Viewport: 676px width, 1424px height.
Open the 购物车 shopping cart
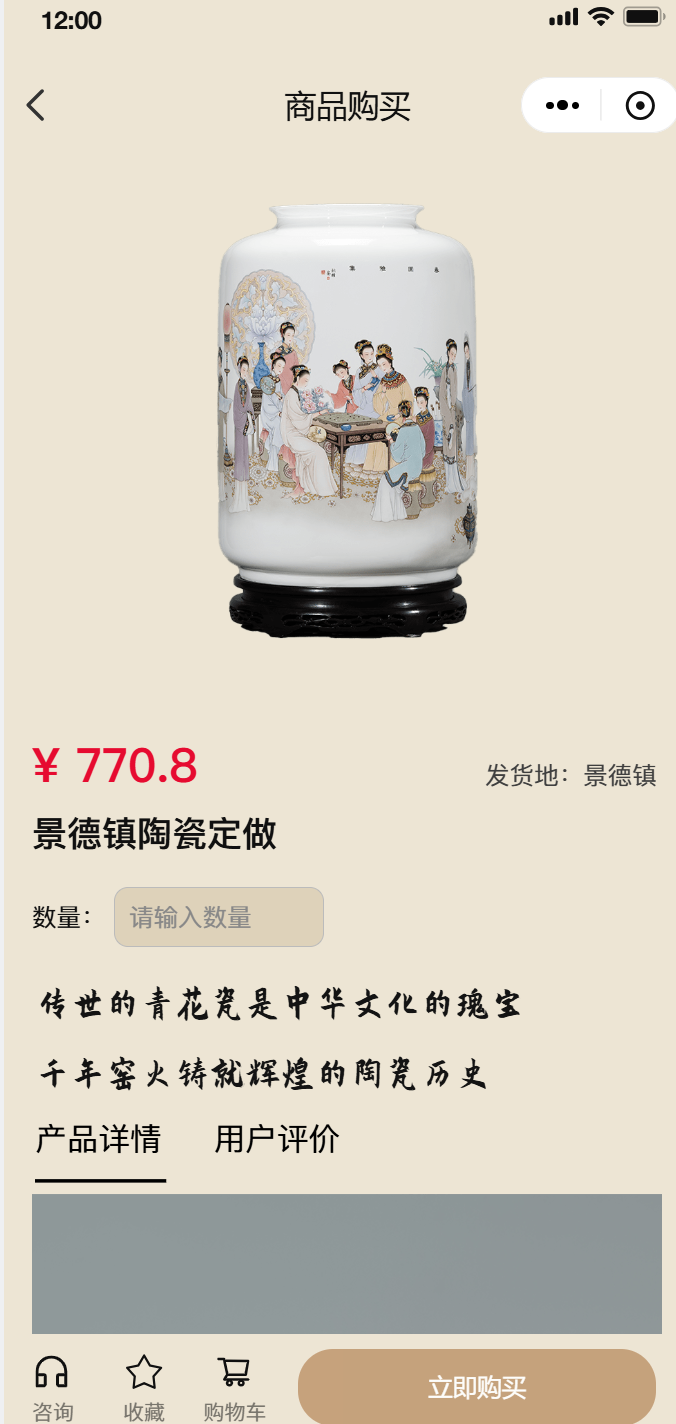235,1385
